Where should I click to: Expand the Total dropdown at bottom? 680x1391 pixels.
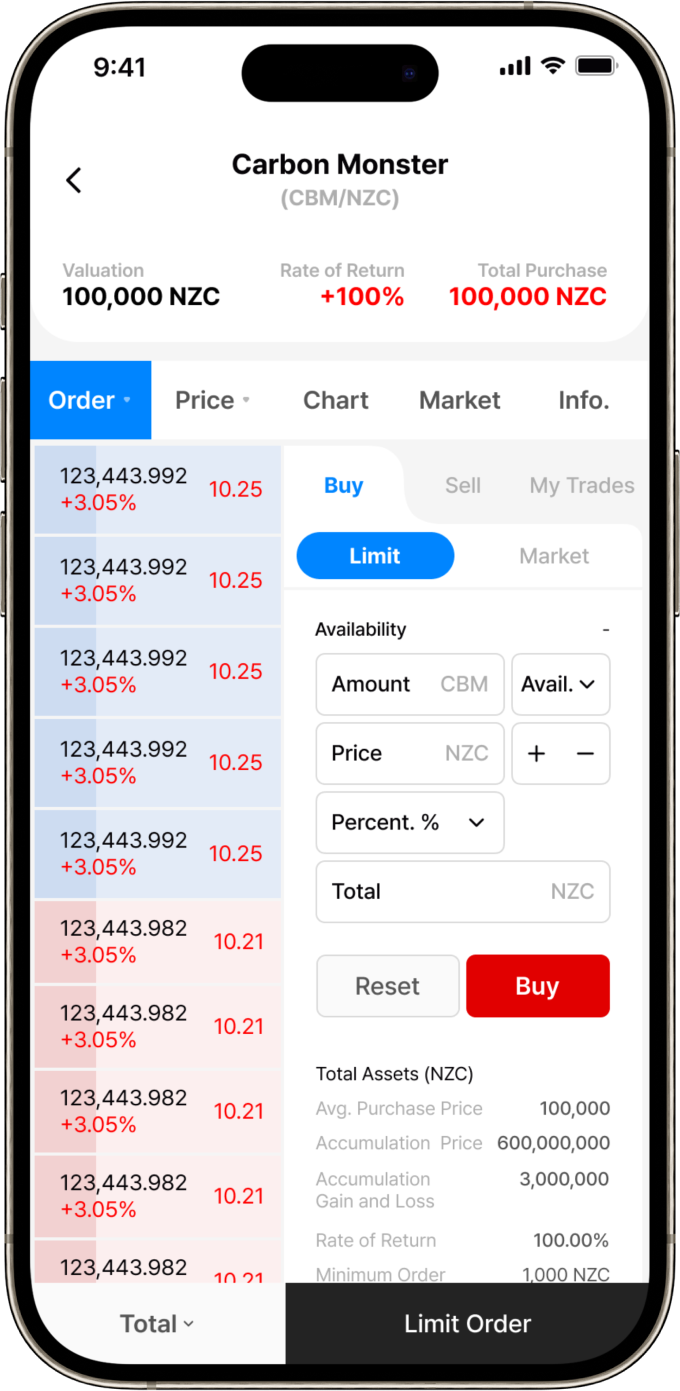157,1323
